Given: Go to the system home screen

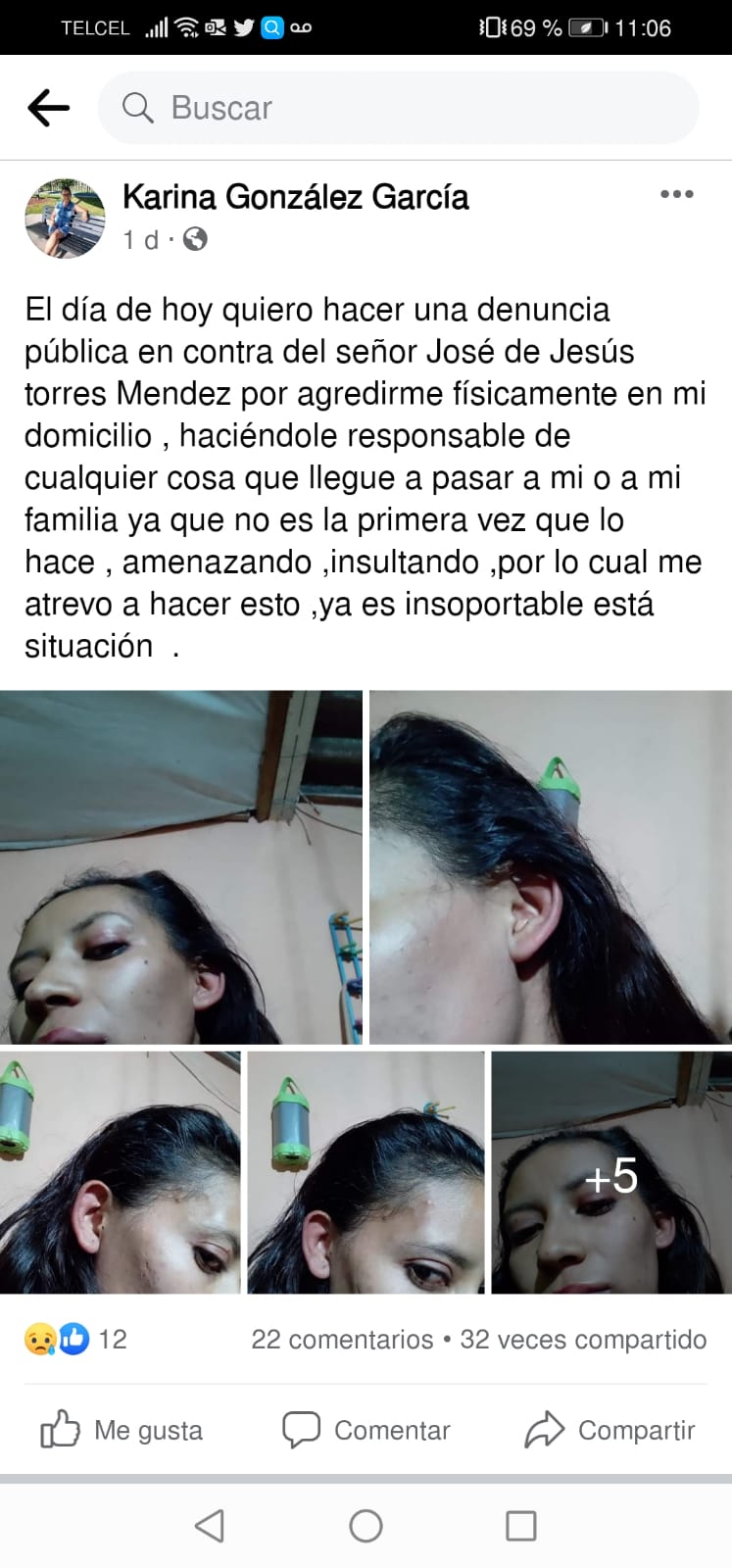Looking at the screenshot, I should point(366,1526).
